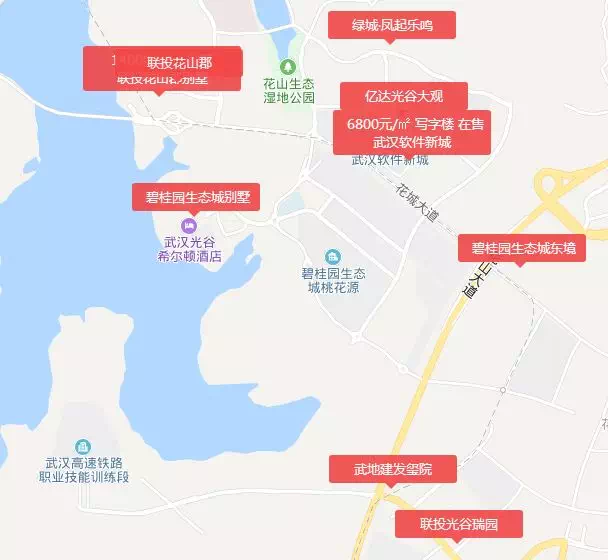Image resolution: width=608 pixels, height=560 pixels.
Task: Open the 绿城·凤起乐鸣 property marker
Action: (392, 25)
